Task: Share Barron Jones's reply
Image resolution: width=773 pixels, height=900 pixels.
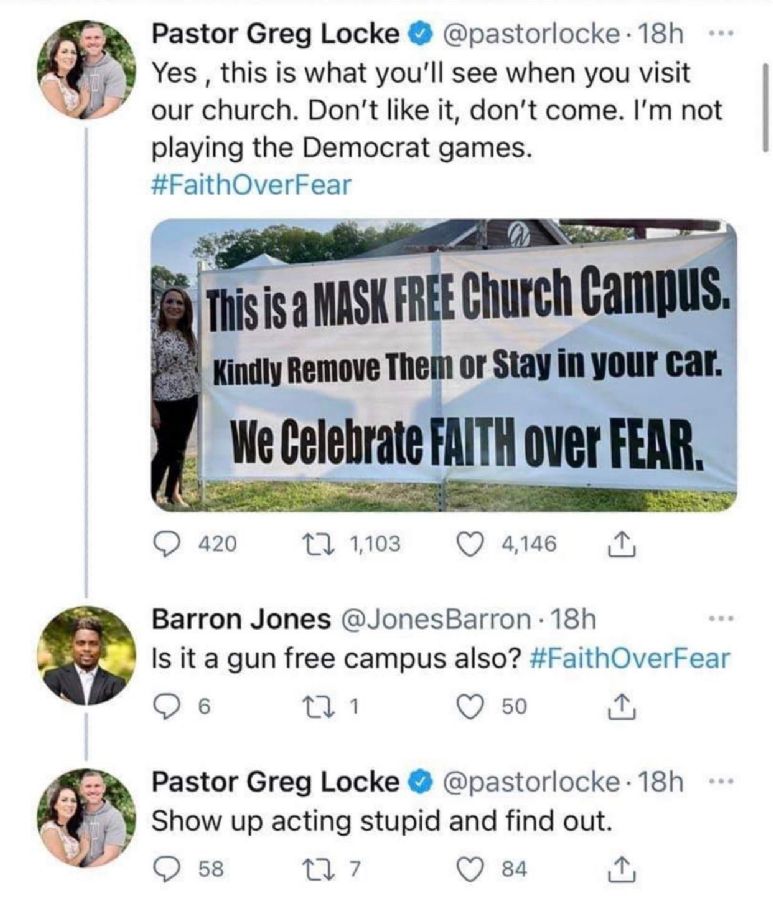Action: click(x=621, y=706)
